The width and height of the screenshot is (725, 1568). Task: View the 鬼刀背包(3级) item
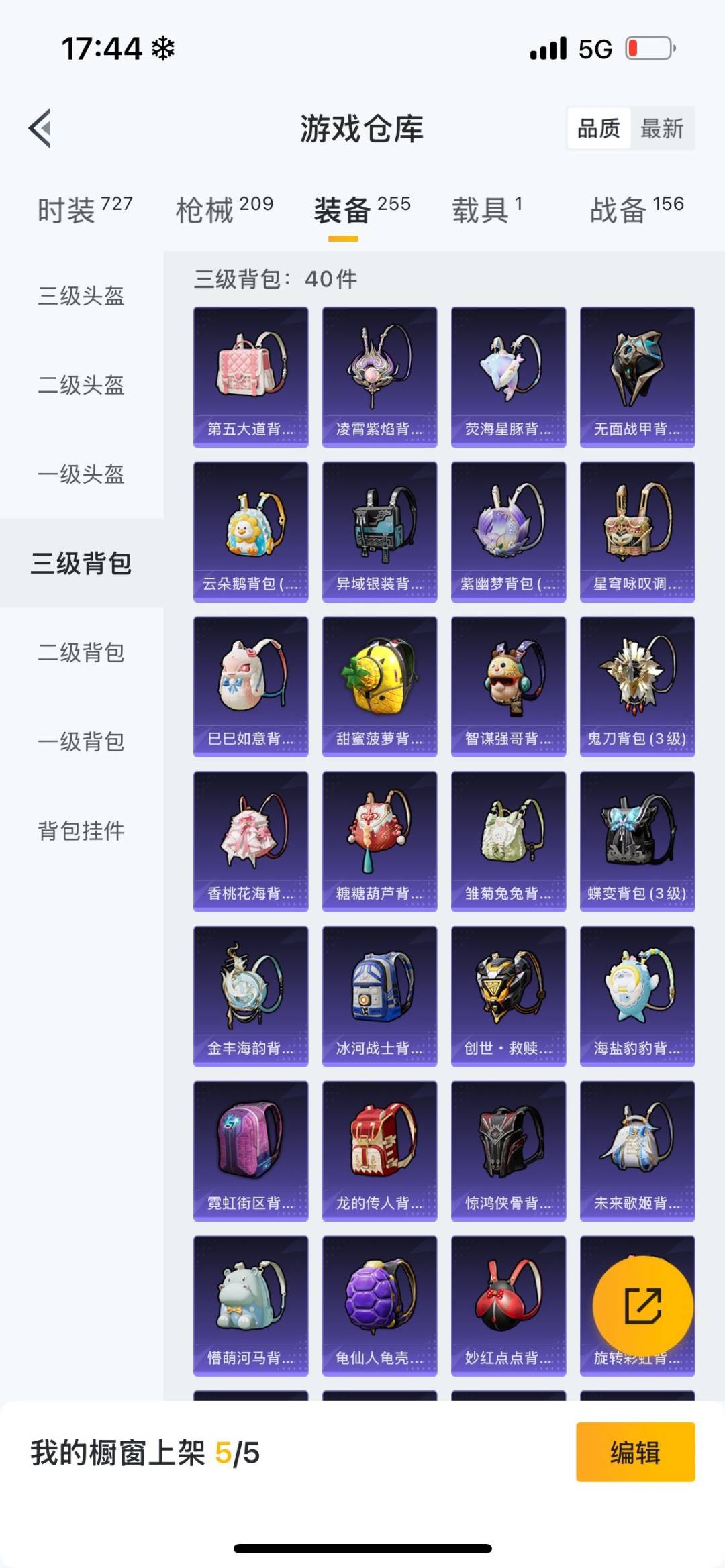coord(637,686)
